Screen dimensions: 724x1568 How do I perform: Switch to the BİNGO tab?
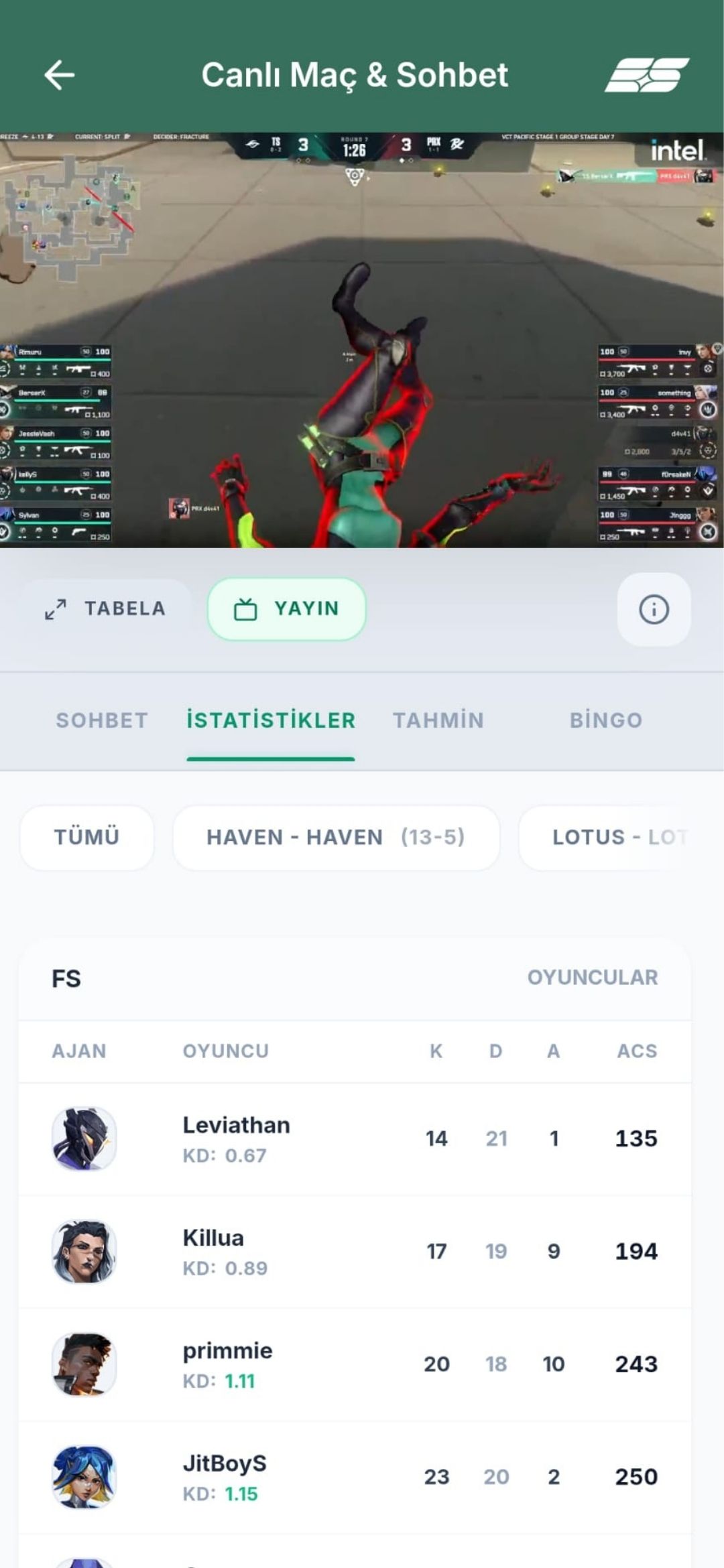point(605,720)
